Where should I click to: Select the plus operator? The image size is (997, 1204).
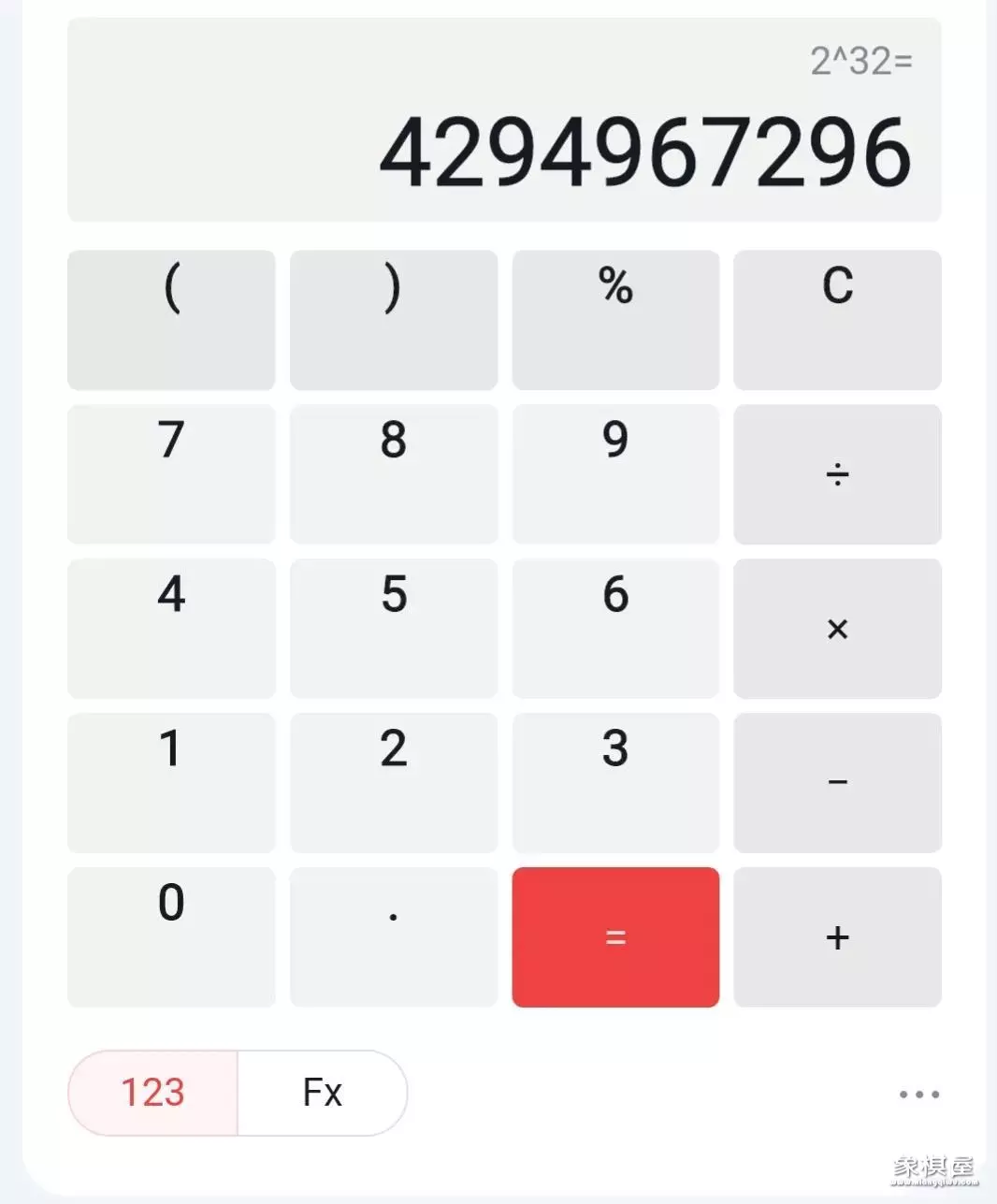coord(837,936)
